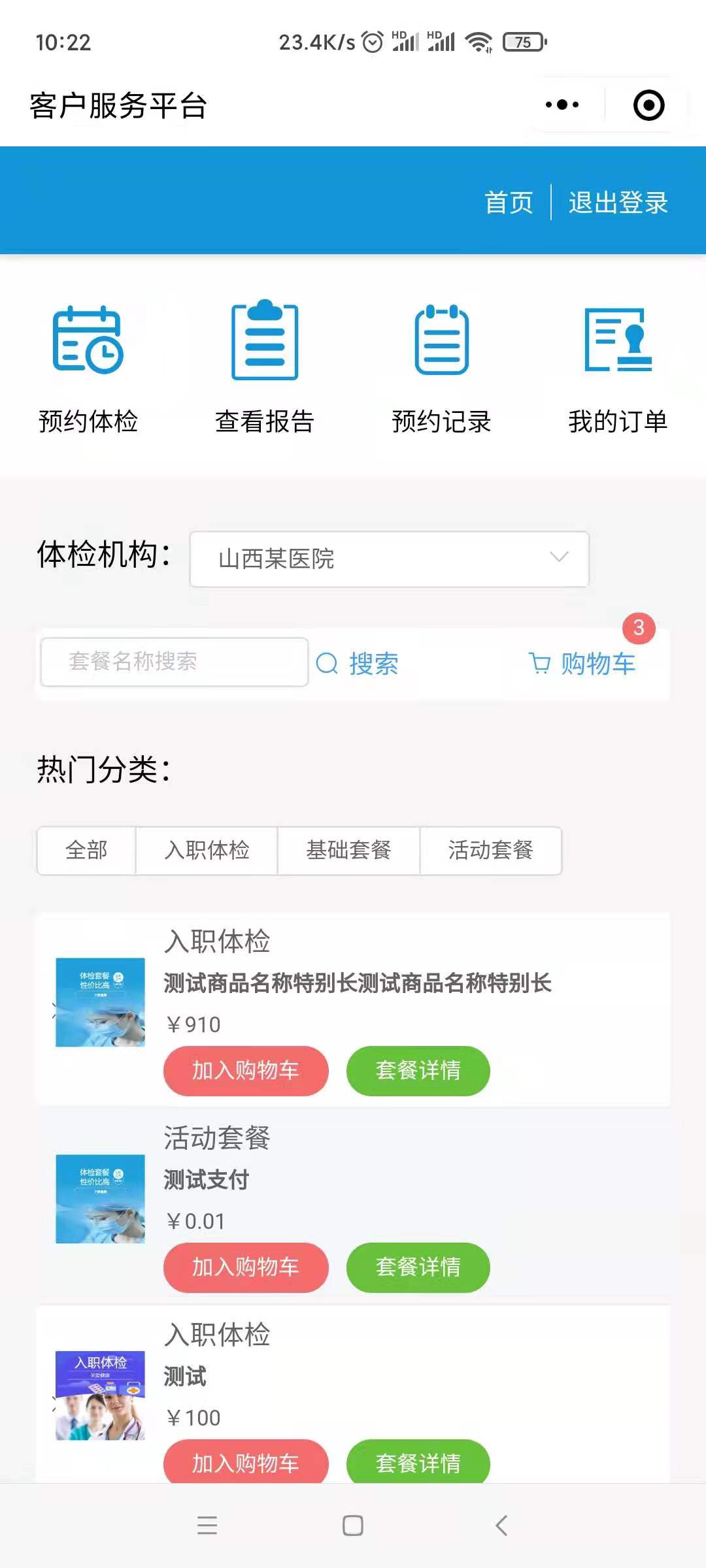
Task: Switch to the 活动套餐 category tab
Action: [491, 851]
